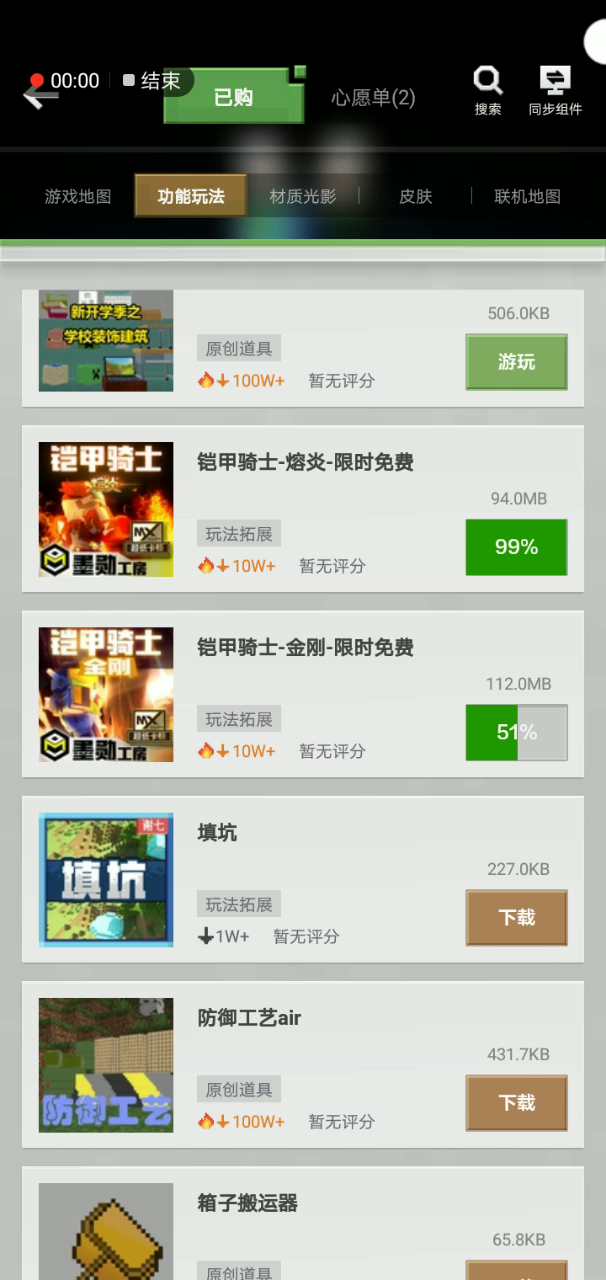Select the 功能玩法 category

tap(190, 197)
